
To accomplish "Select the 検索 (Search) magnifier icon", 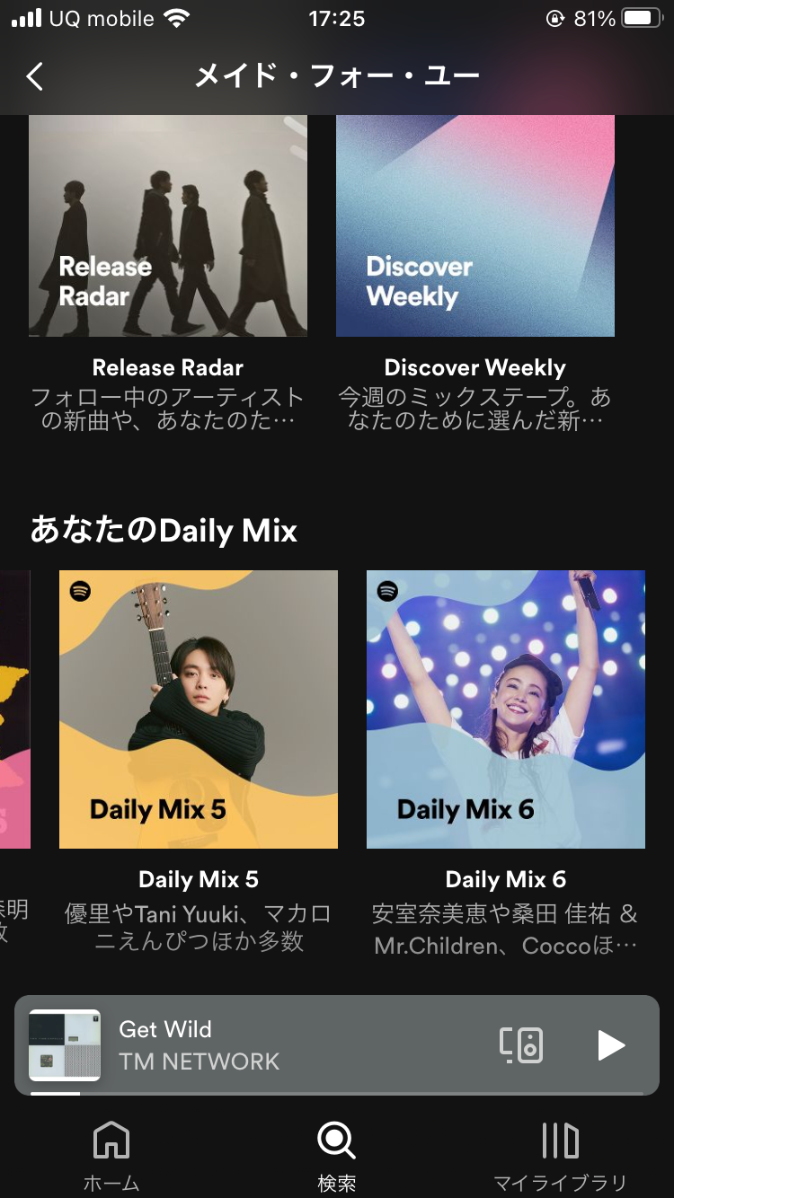I will point(336,1140).
